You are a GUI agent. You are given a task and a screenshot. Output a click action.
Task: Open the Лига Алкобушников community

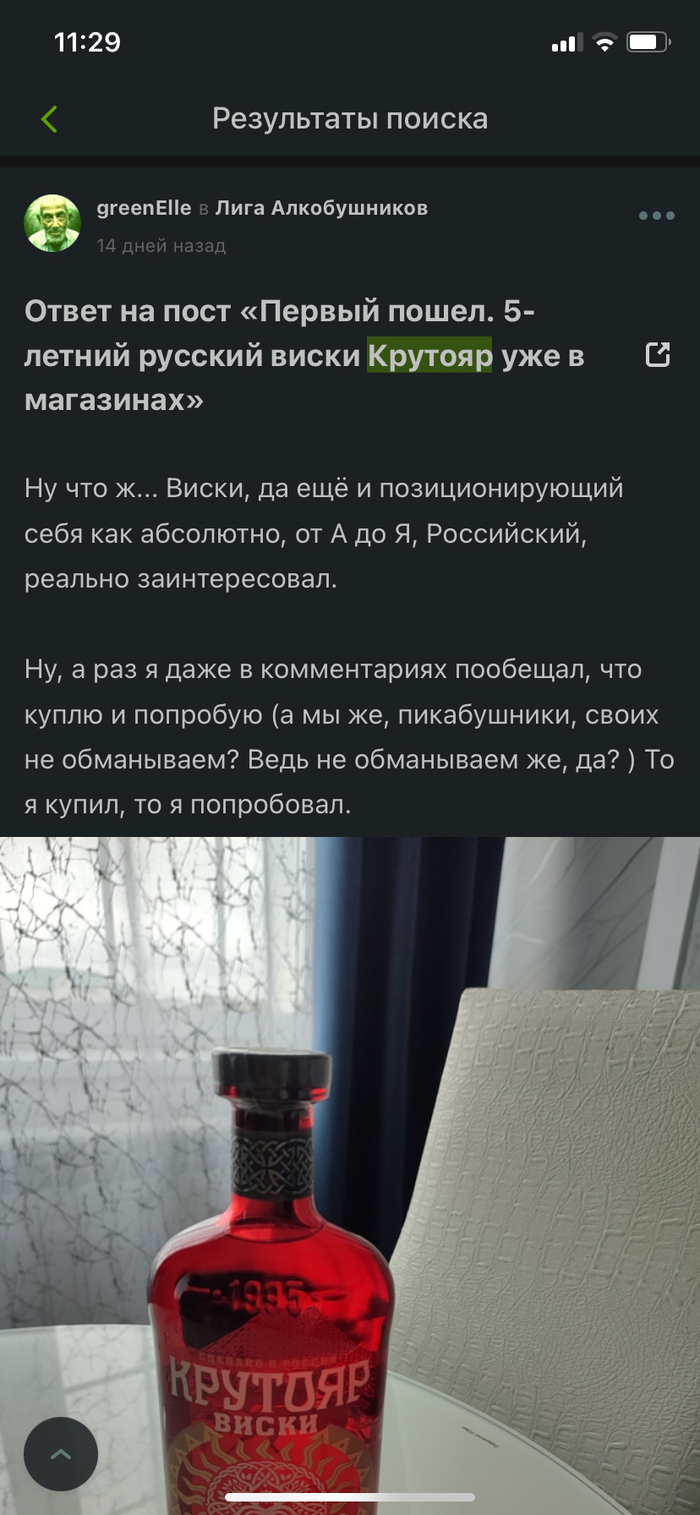(321, 208)
